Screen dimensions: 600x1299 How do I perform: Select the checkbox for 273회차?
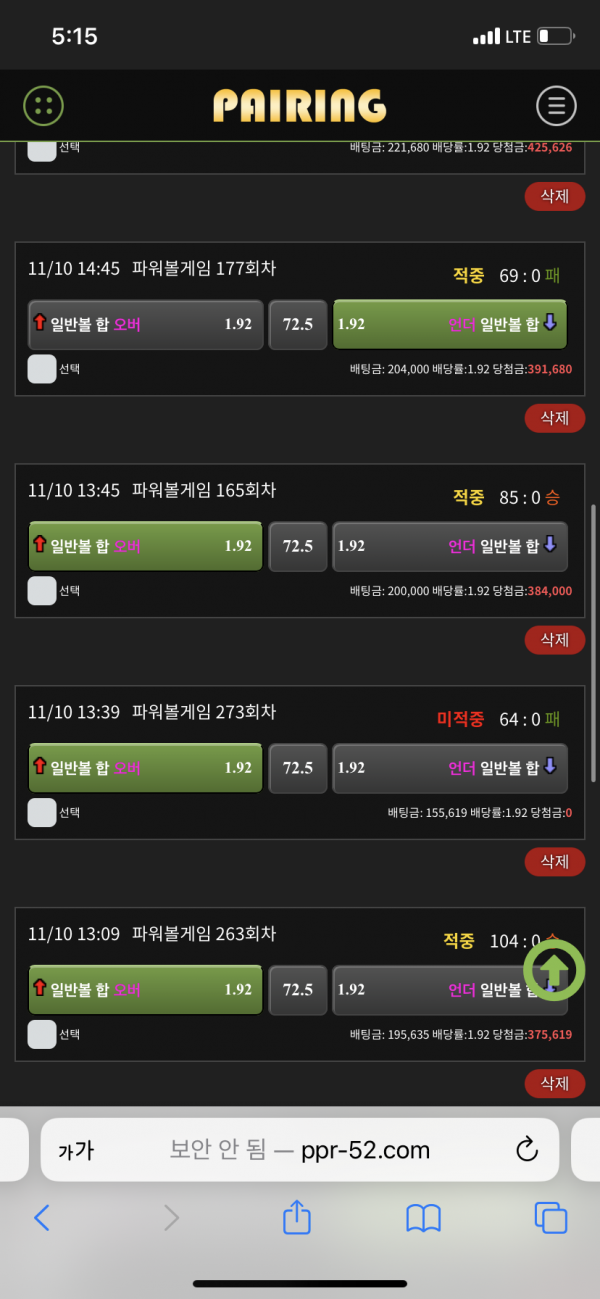click(x=42, y=813)
